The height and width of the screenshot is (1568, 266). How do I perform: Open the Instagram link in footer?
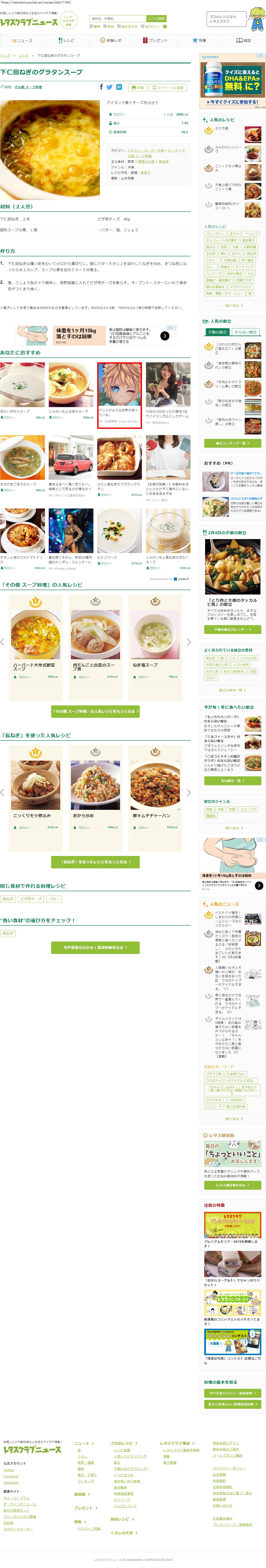[11, 1483]
